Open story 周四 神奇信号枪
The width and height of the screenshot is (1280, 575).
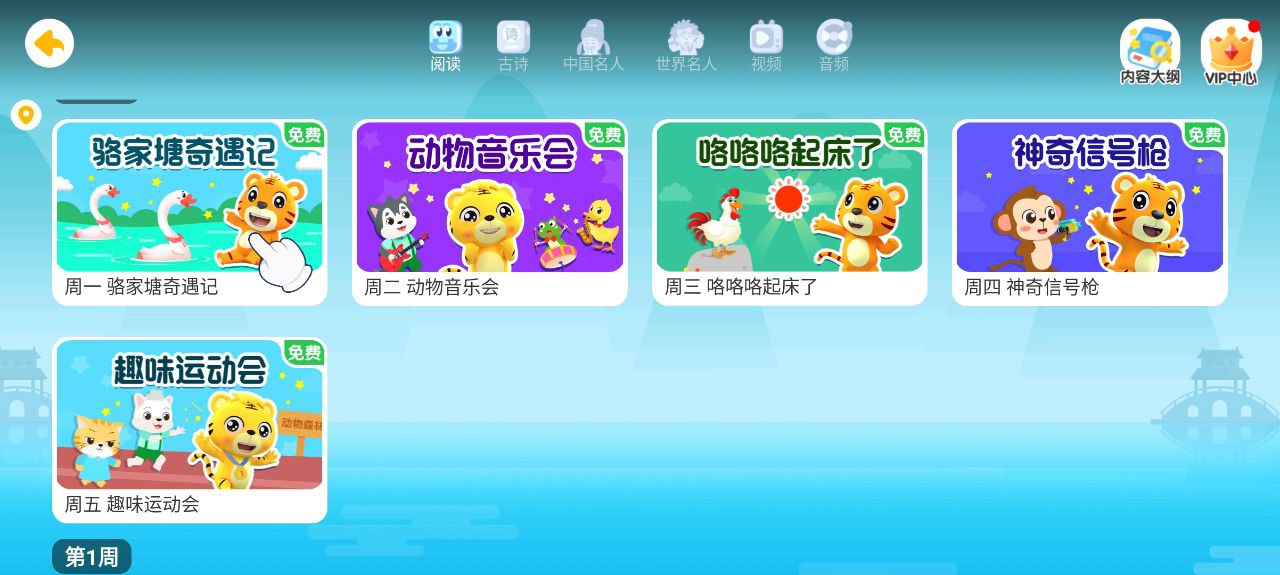[x=1090, y=212]
